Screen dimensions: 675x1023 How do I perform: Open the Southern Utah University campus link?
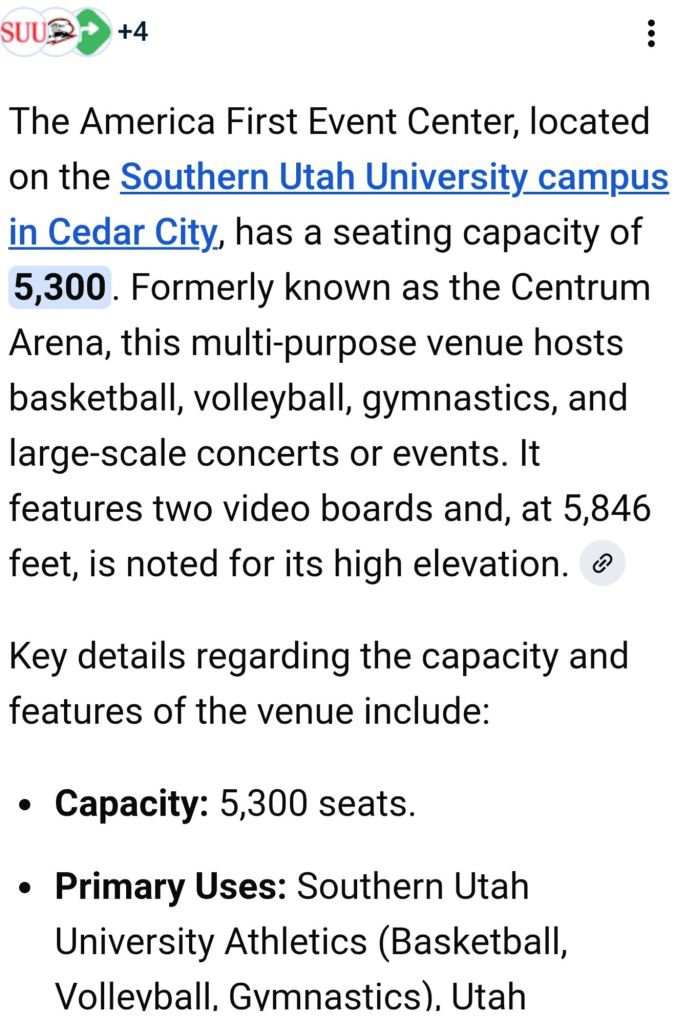click(x=394, y=179)
